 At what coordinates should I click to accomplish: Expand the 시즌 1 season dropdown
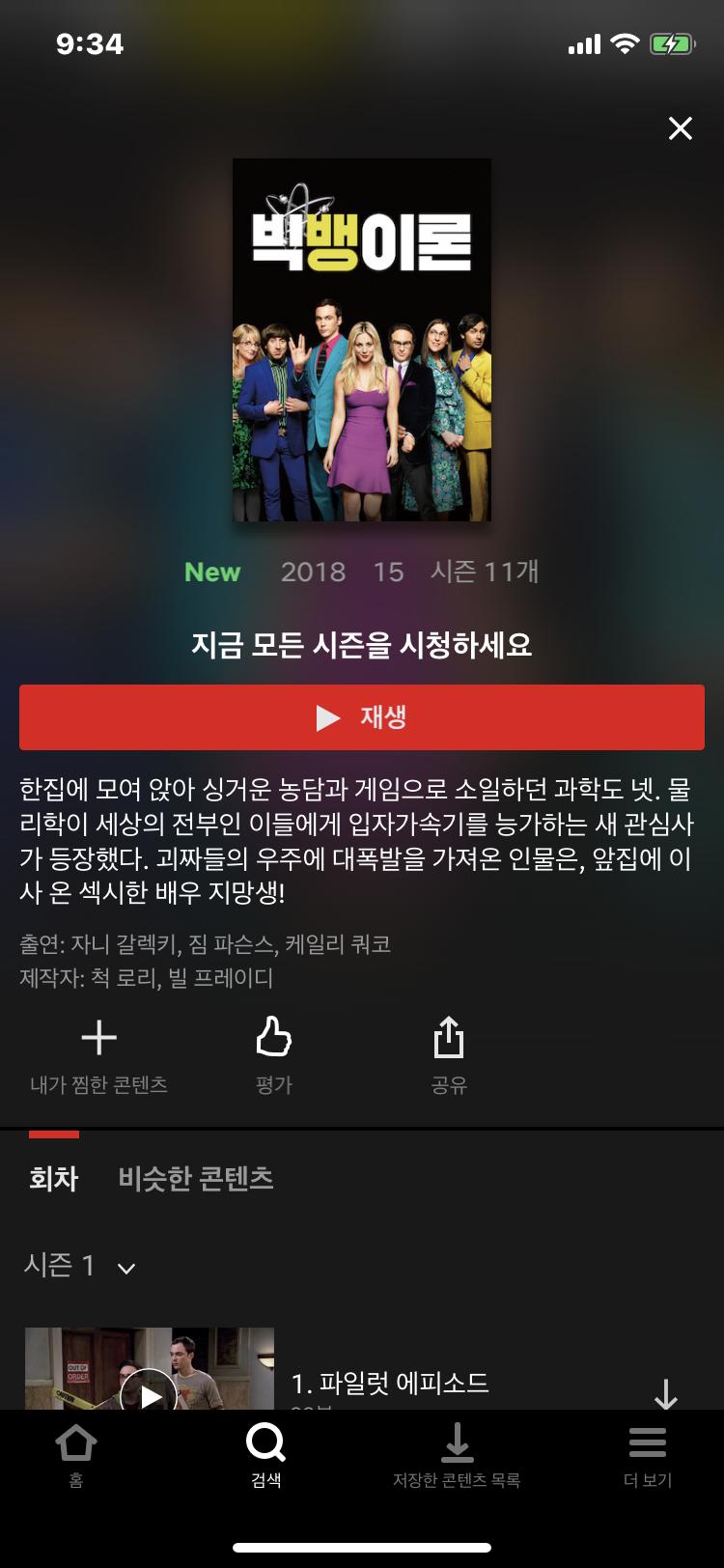coord(80,1266)
